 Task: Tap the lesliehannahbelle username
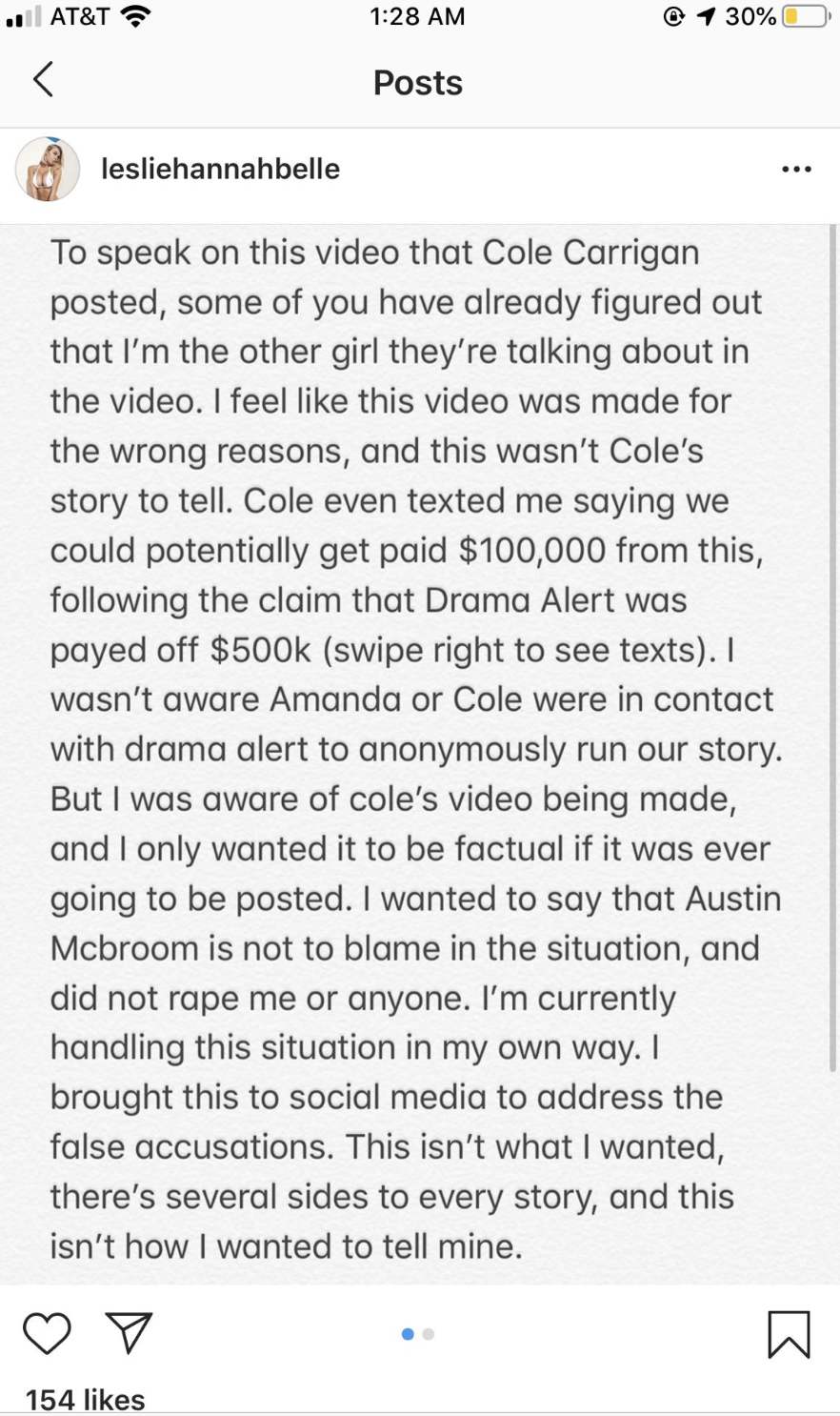pyautogui.click(x=220, y=170)
